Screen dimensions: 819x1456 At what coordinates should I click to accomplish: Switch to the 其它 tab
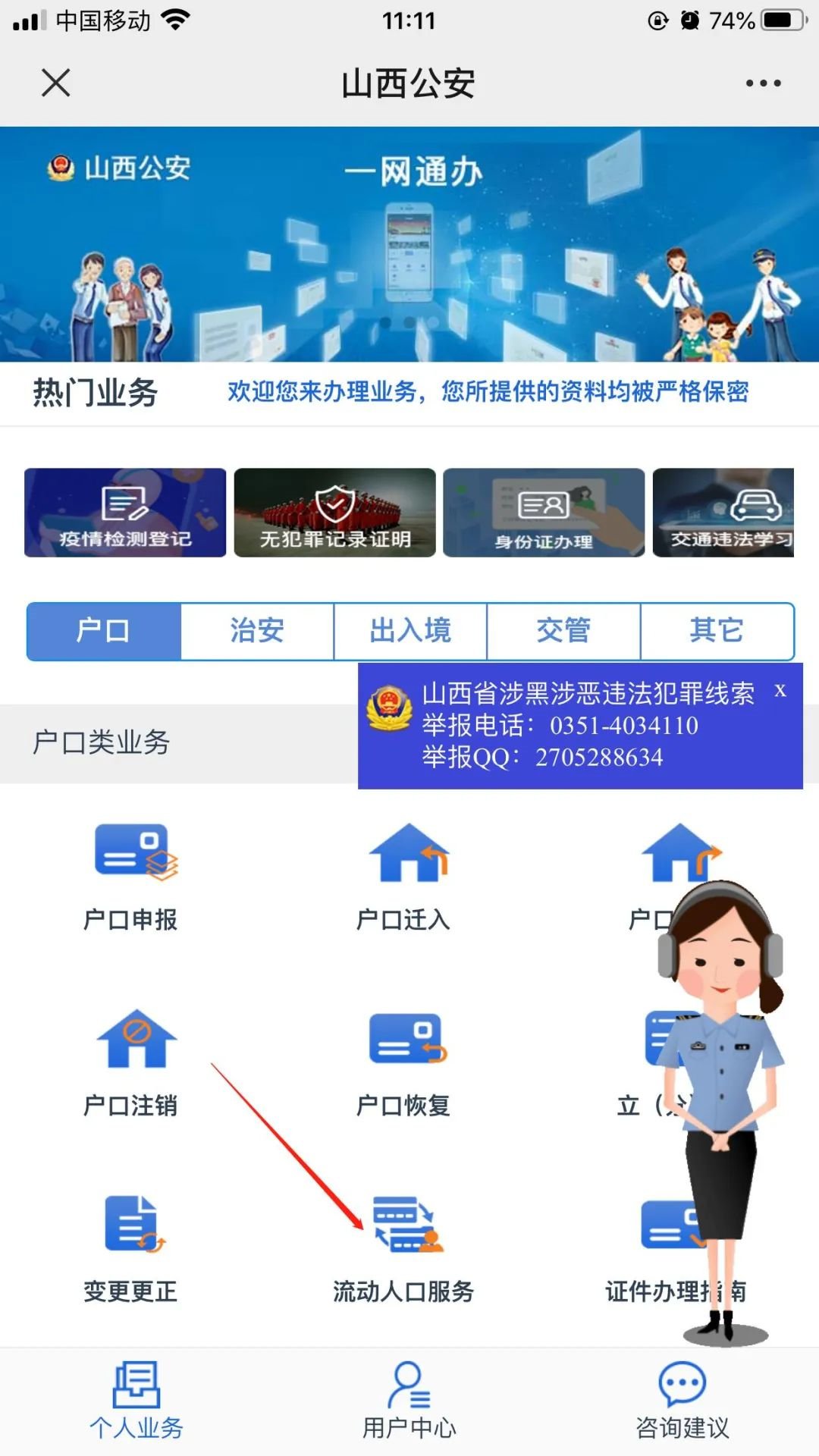[717, 631]
